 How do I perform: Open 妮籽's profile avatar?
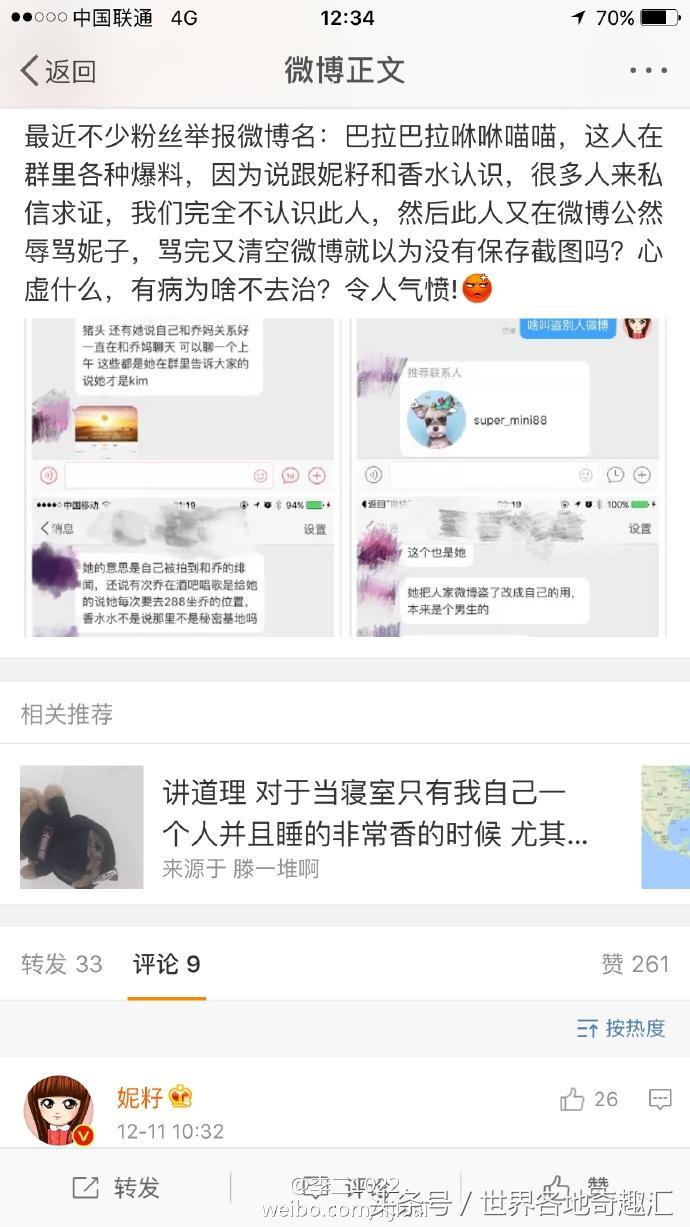pos(59,1110)
